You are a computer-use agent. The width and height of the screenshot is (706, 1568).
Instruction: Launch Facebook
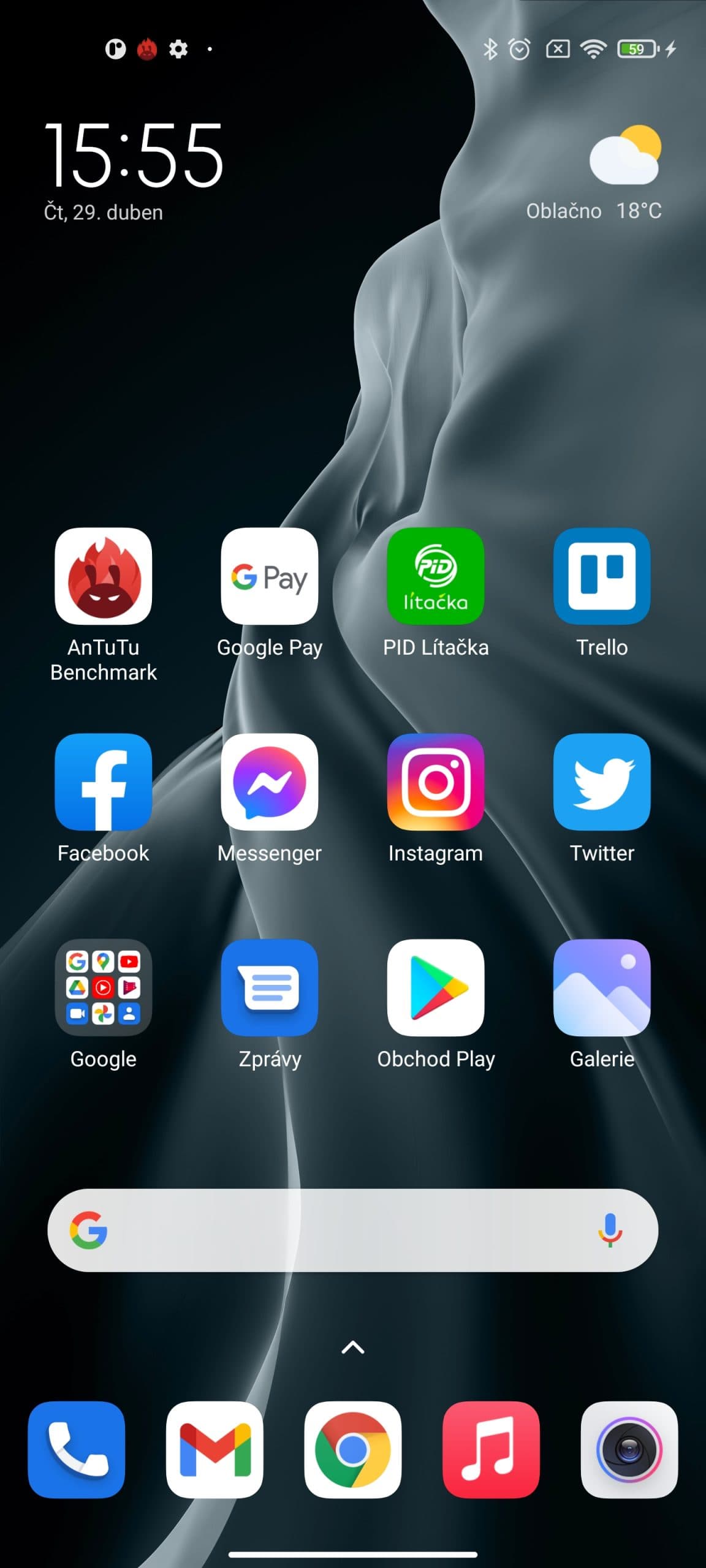(x=103, y=782)
